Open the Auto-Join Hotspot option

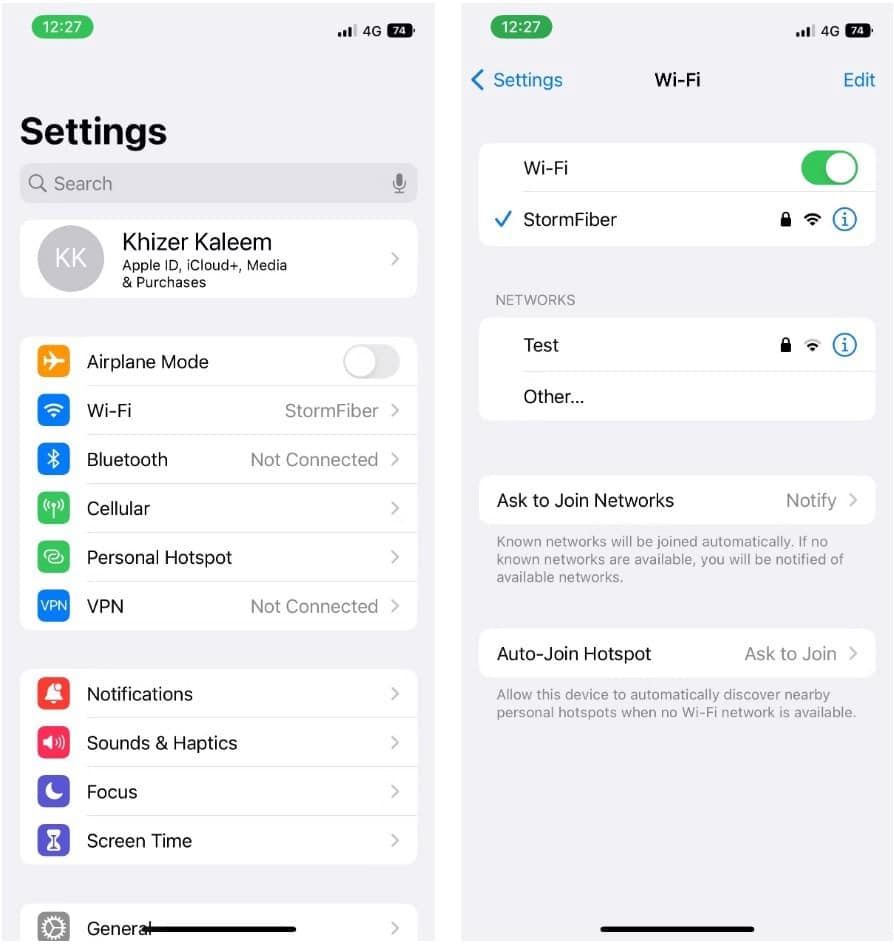[677, 654]
